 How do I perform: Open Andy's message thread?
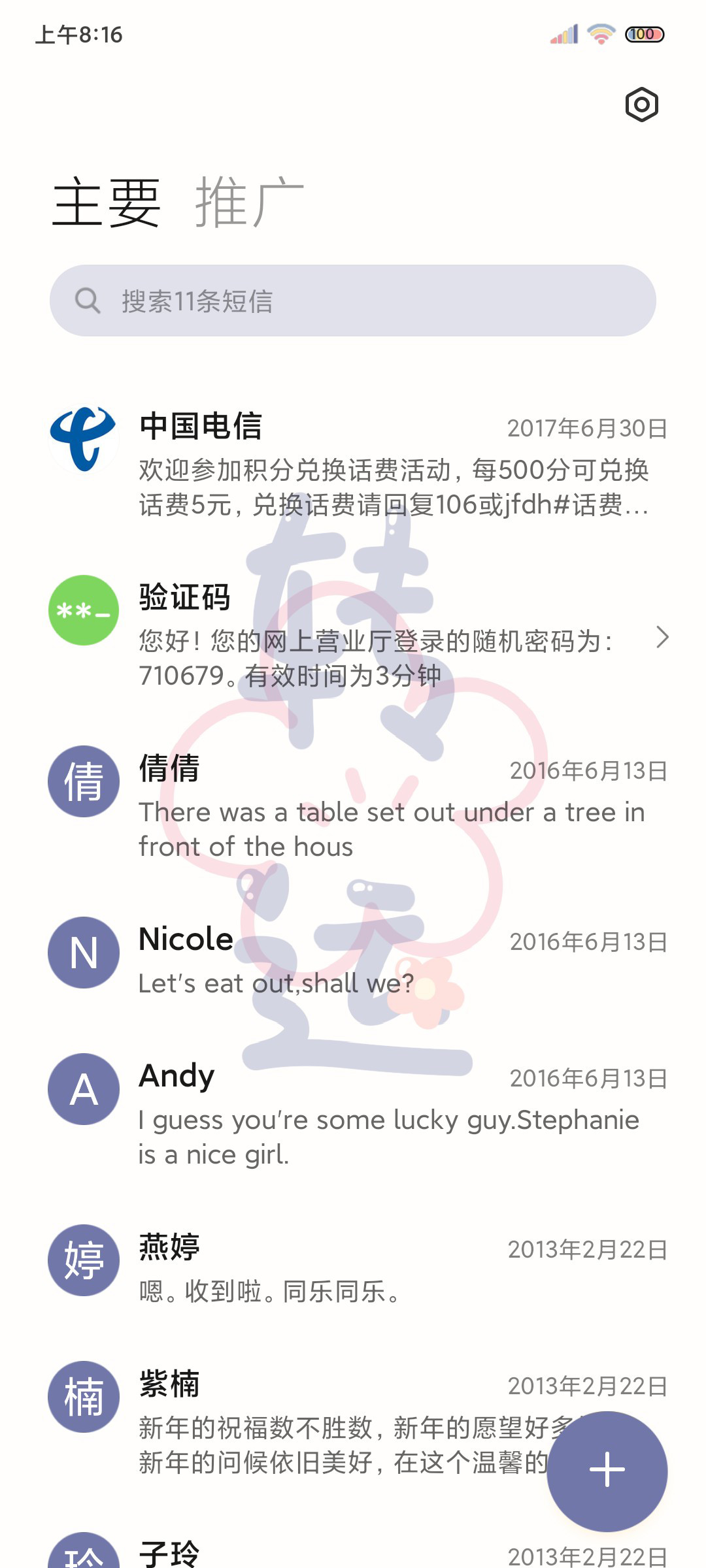[353, 1113]
